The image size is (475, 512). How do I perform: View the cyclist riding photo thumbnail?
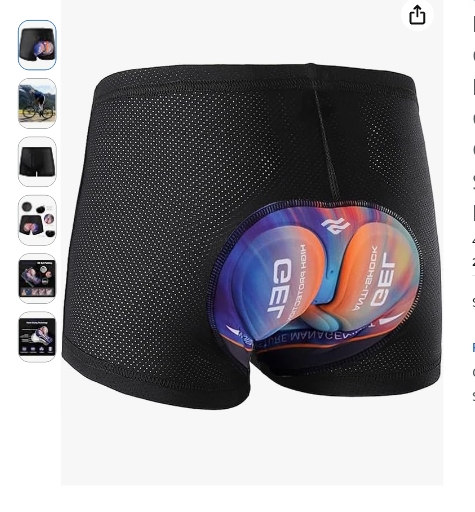pyautogui.click(x=37, y=103)
